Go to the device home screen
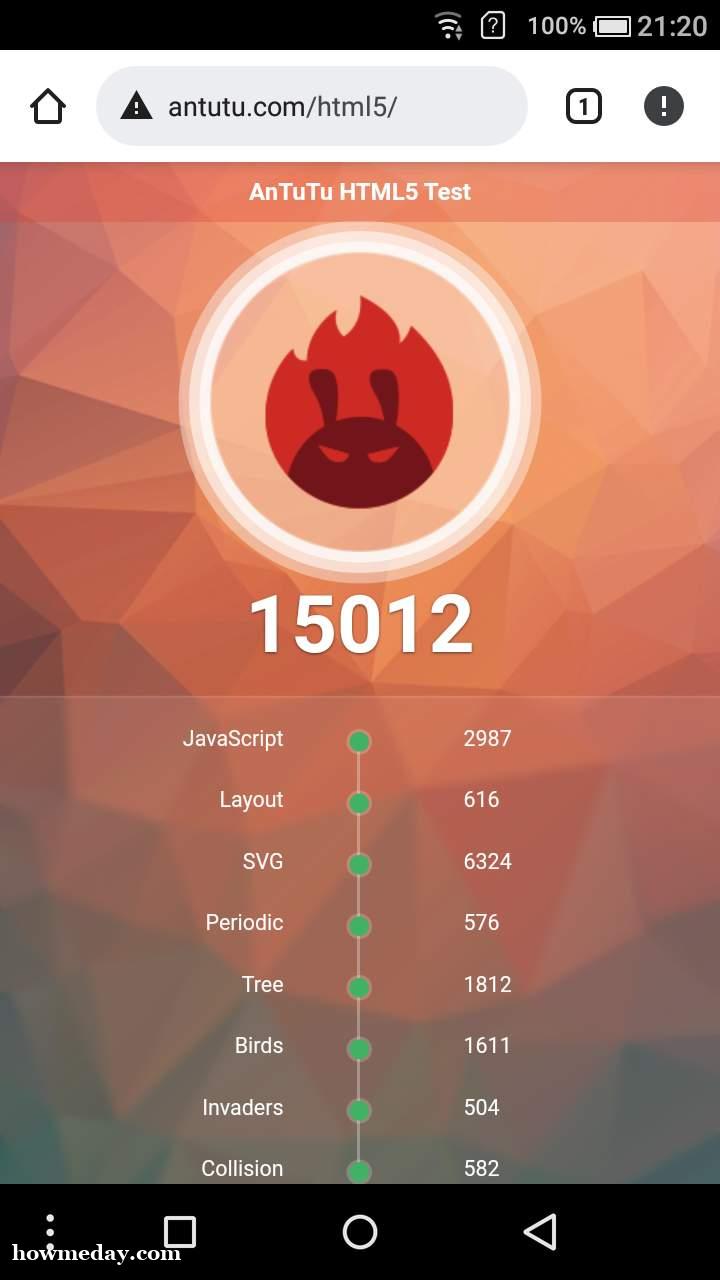This screenshot has height=1280, width=720. tap(360, 1232)
